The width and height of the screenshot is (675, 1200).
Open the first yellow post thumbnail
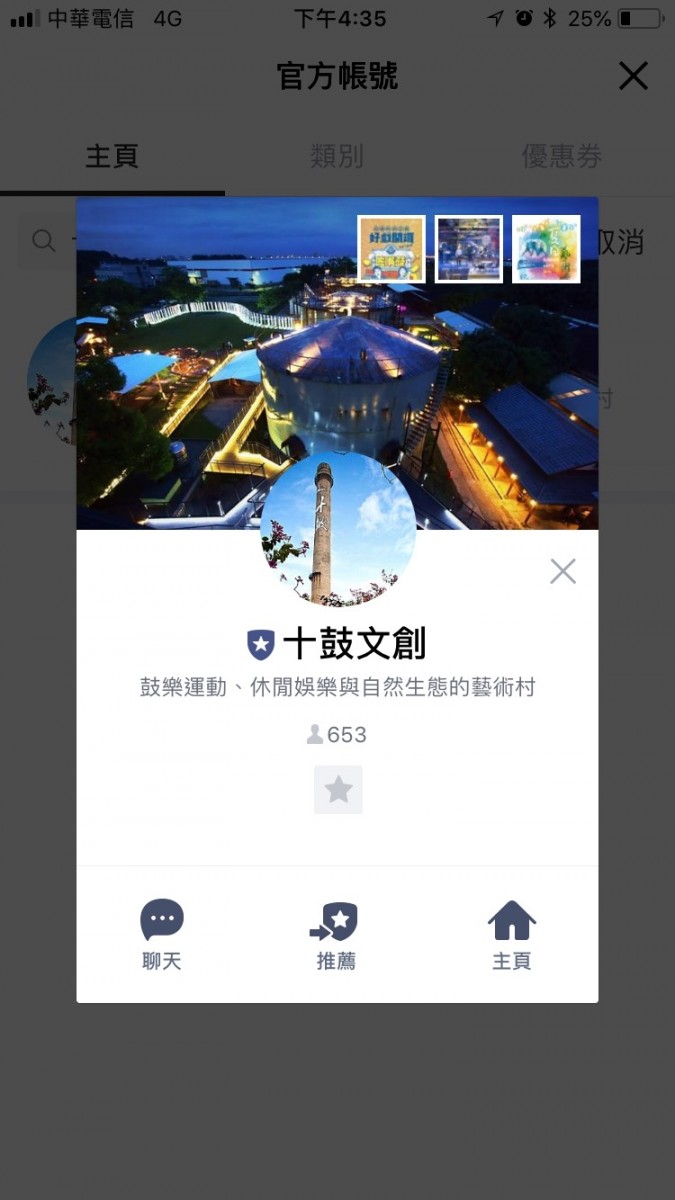[391, 249]
